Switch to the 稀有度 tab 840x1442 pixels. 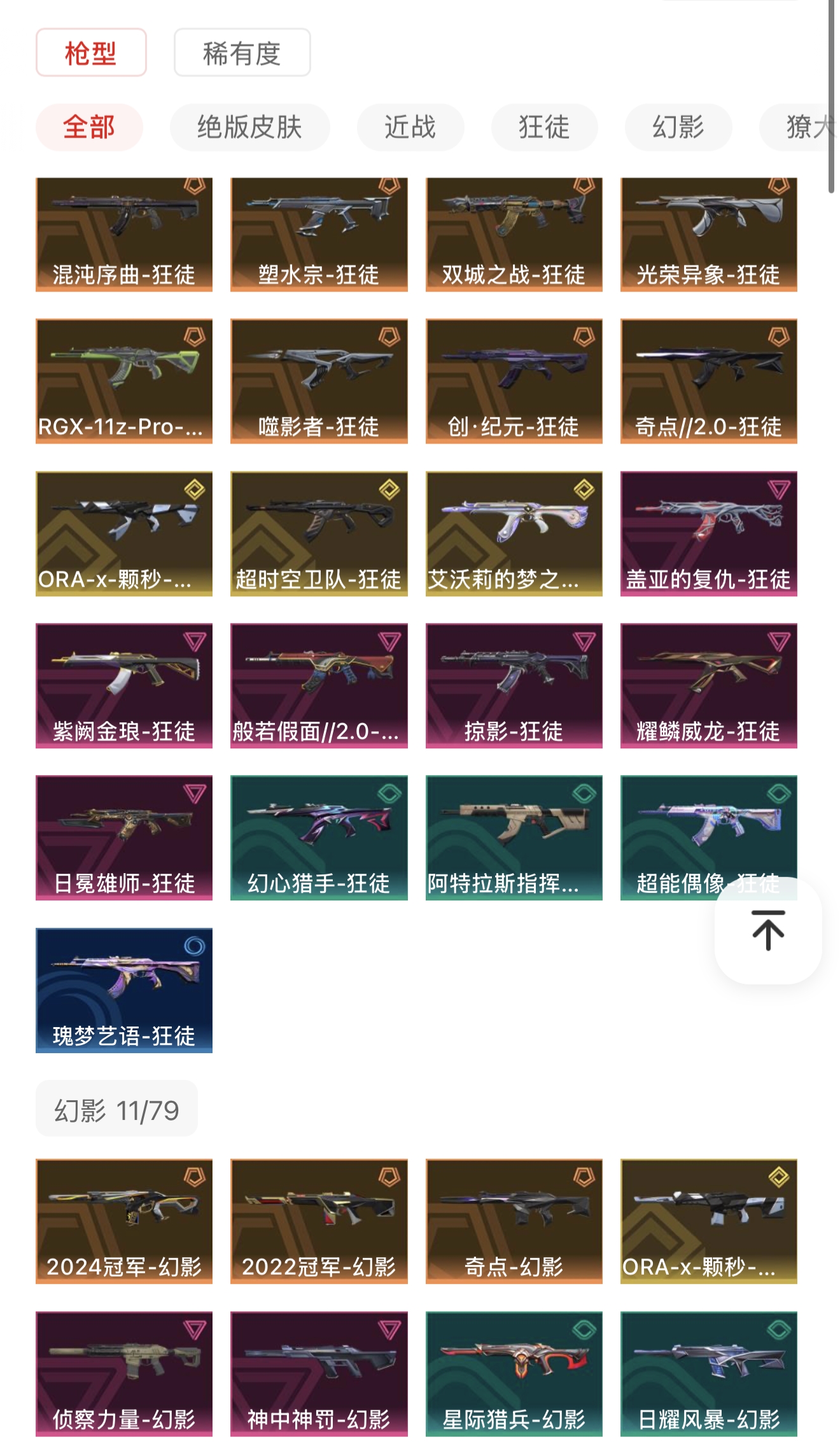(242, 53)
